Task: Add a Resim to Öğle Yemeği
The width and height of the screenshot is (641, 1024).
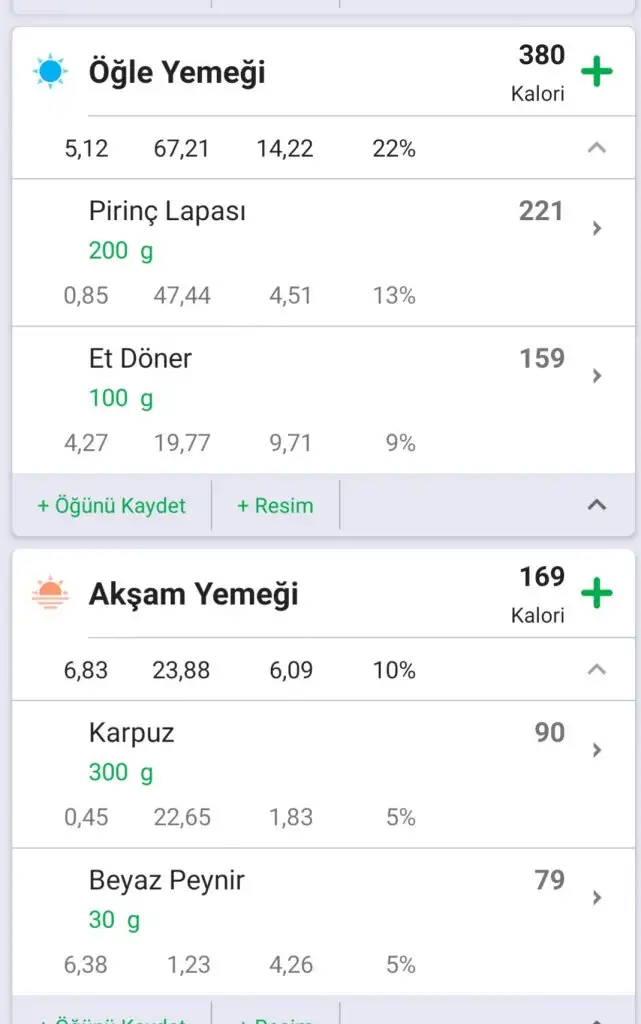Action: (x=275, y=506)
